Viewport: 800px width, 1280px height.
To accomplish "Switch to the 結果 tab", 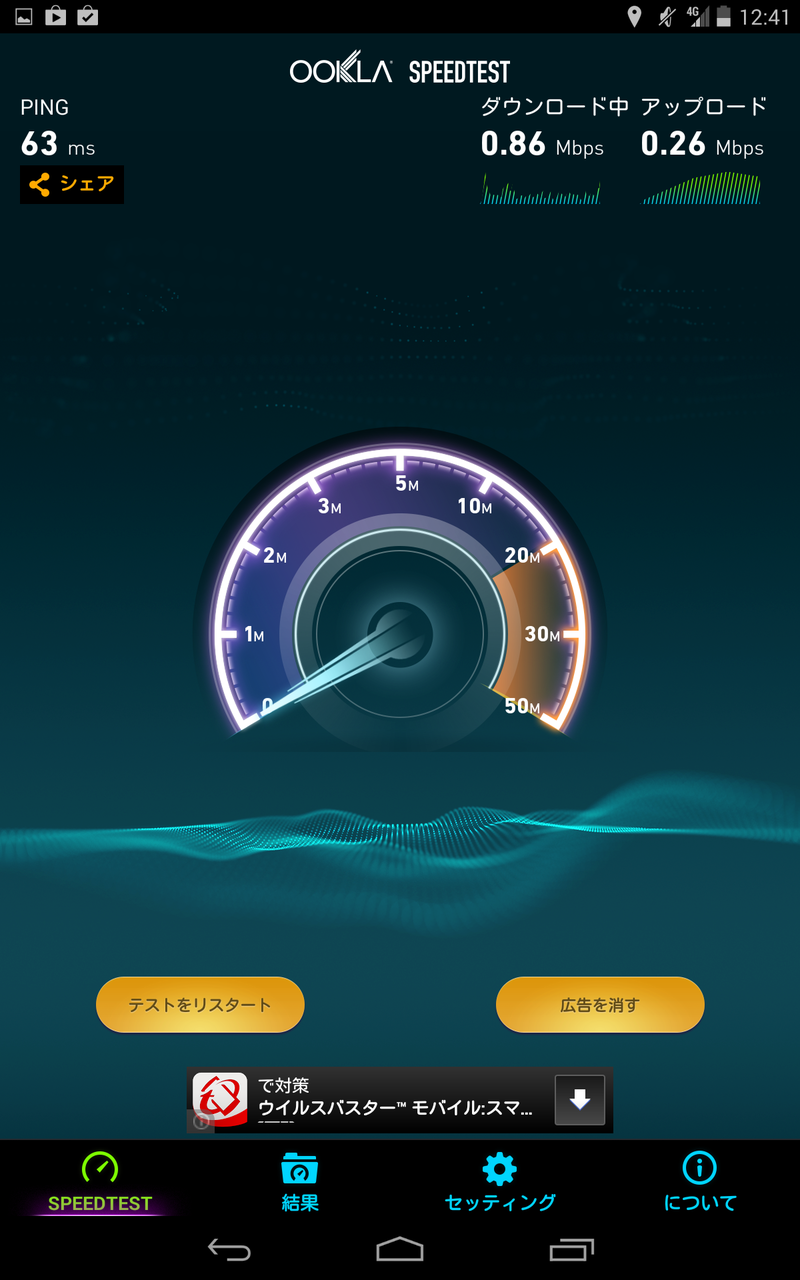I will pos(300,1182).
